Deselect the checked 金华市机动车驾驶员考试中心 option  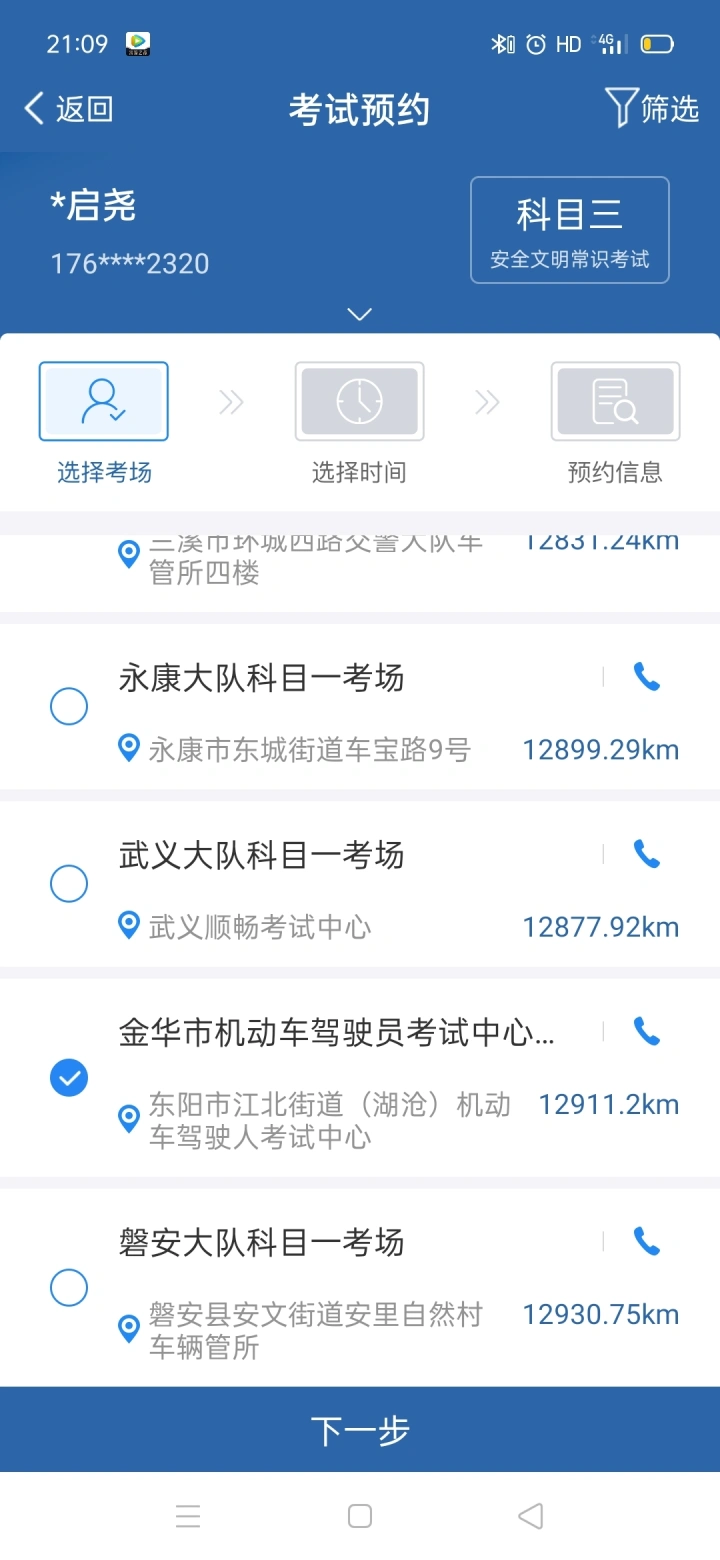pos(69,1077)
